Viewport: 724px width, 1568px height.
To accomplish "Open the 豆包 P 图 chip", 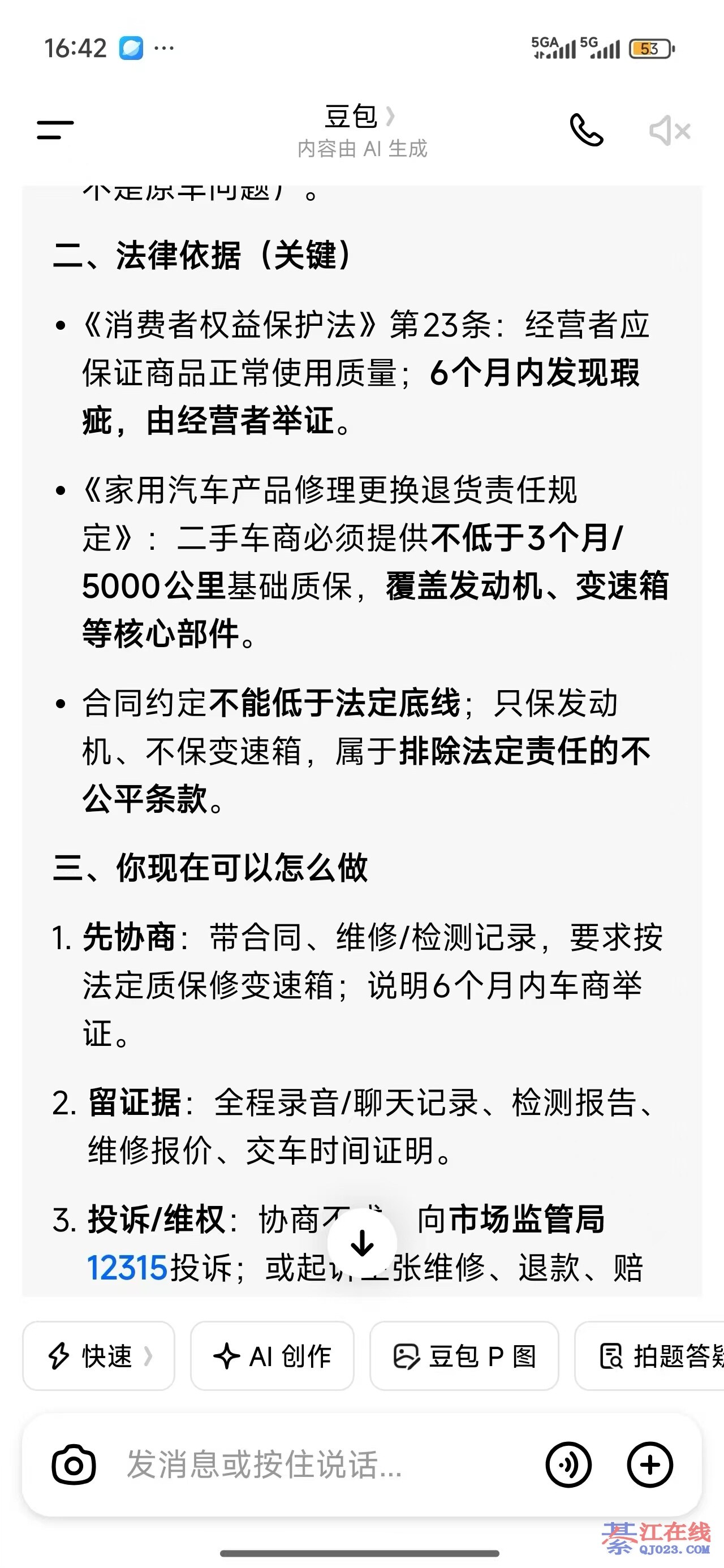I will tap(464, 1356).
